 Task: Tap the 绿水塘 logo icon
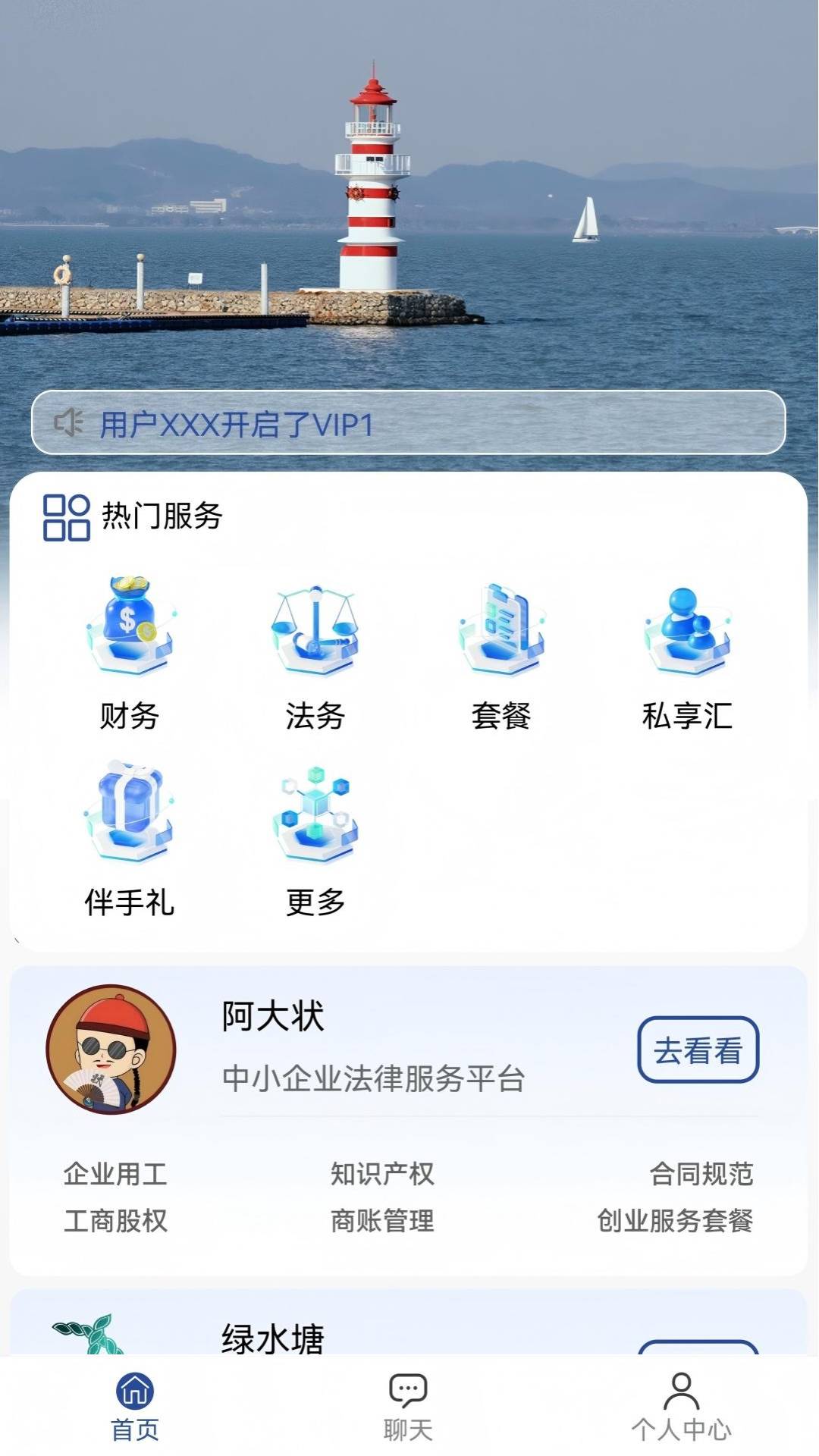pos(86,1335)
